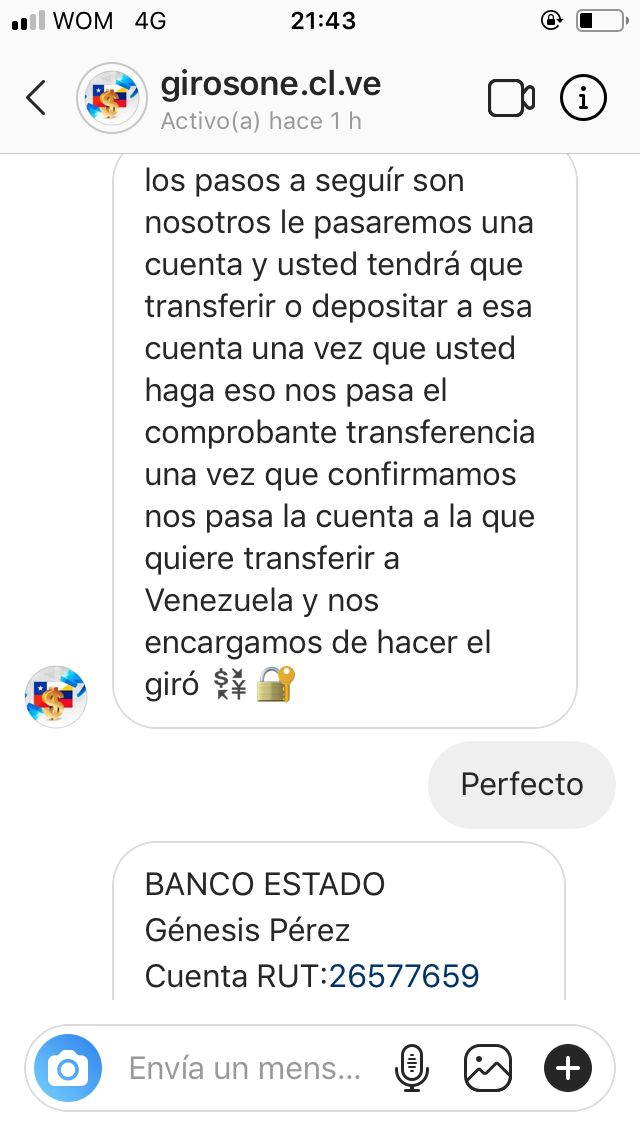Start a video call with girosone.cl.ve

511,98
